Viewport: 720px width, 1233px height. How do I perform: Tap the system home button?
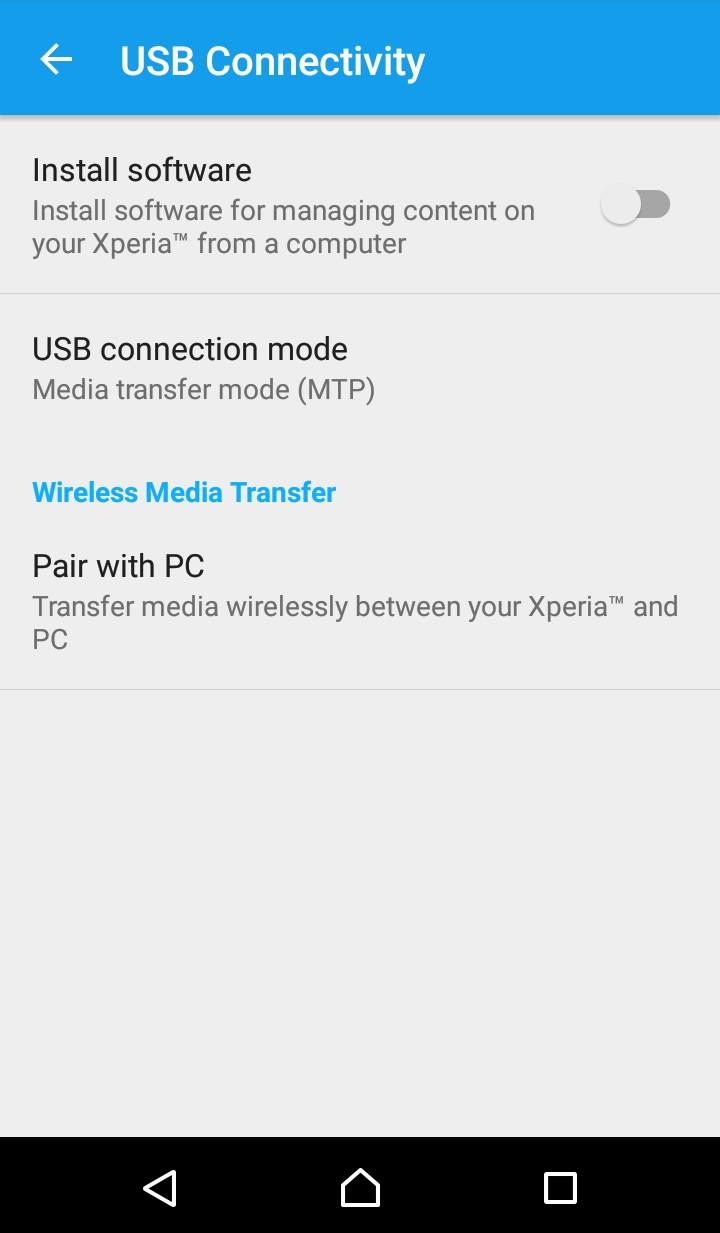tap(360, 1187)
